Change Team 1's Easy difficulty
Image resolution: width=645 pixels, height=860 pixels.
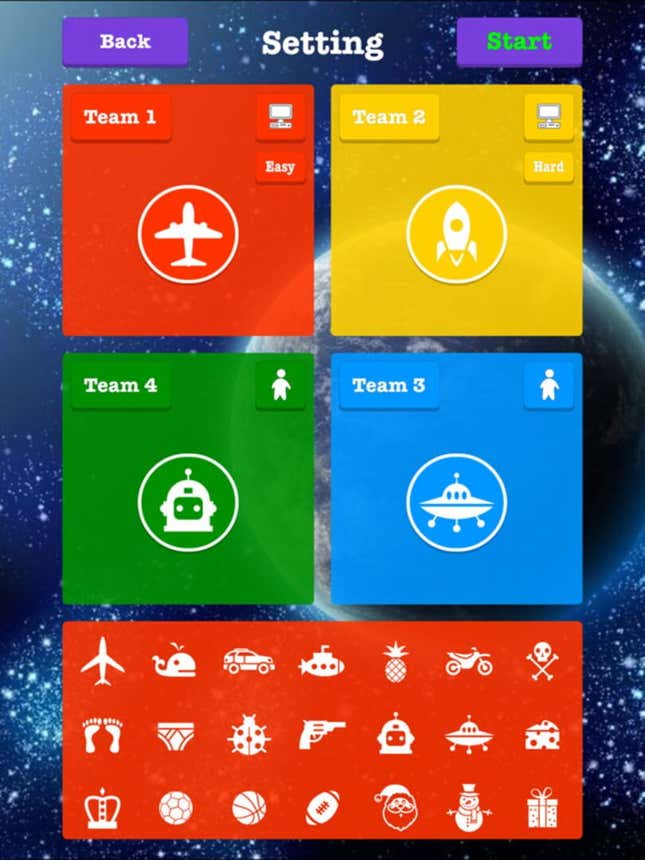280,167
